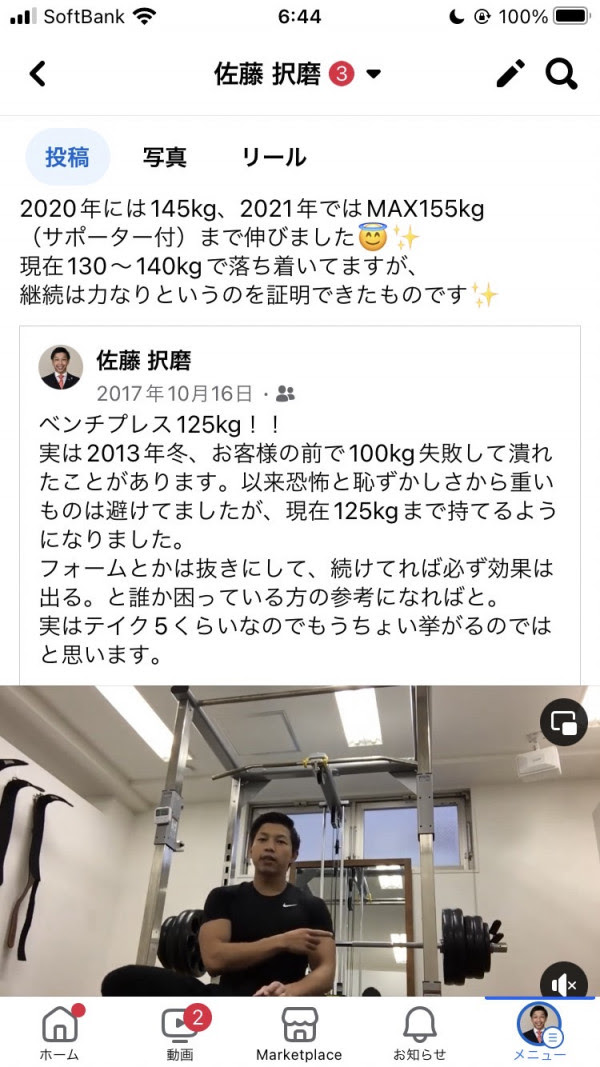The width and height of the screenshot is (600, 1067).
Task: Expand the 佐藤 択磨 profile dropdown
Action: (374, 74)
